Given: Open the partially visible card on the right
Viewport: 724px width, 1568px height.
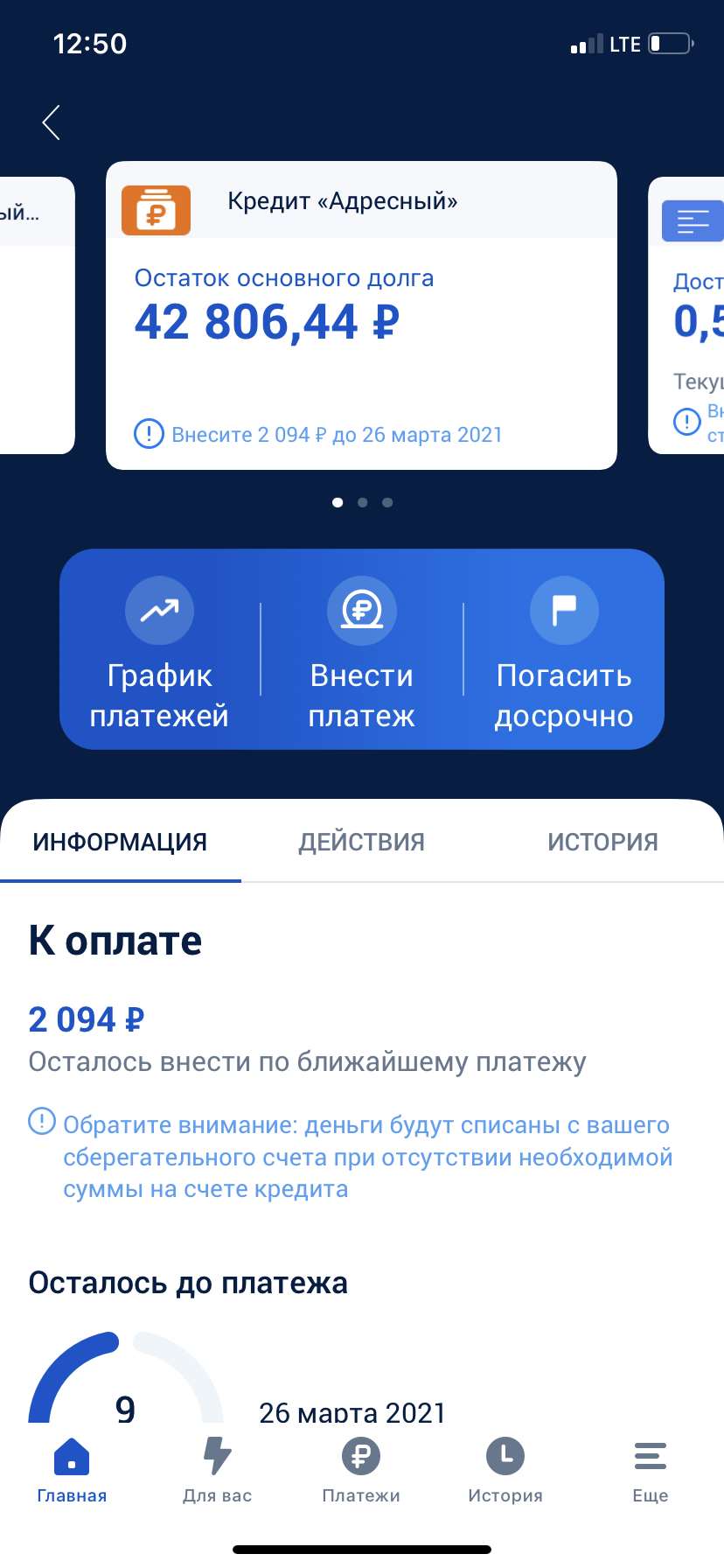Looking at the screenshot, I should [686, 315].
